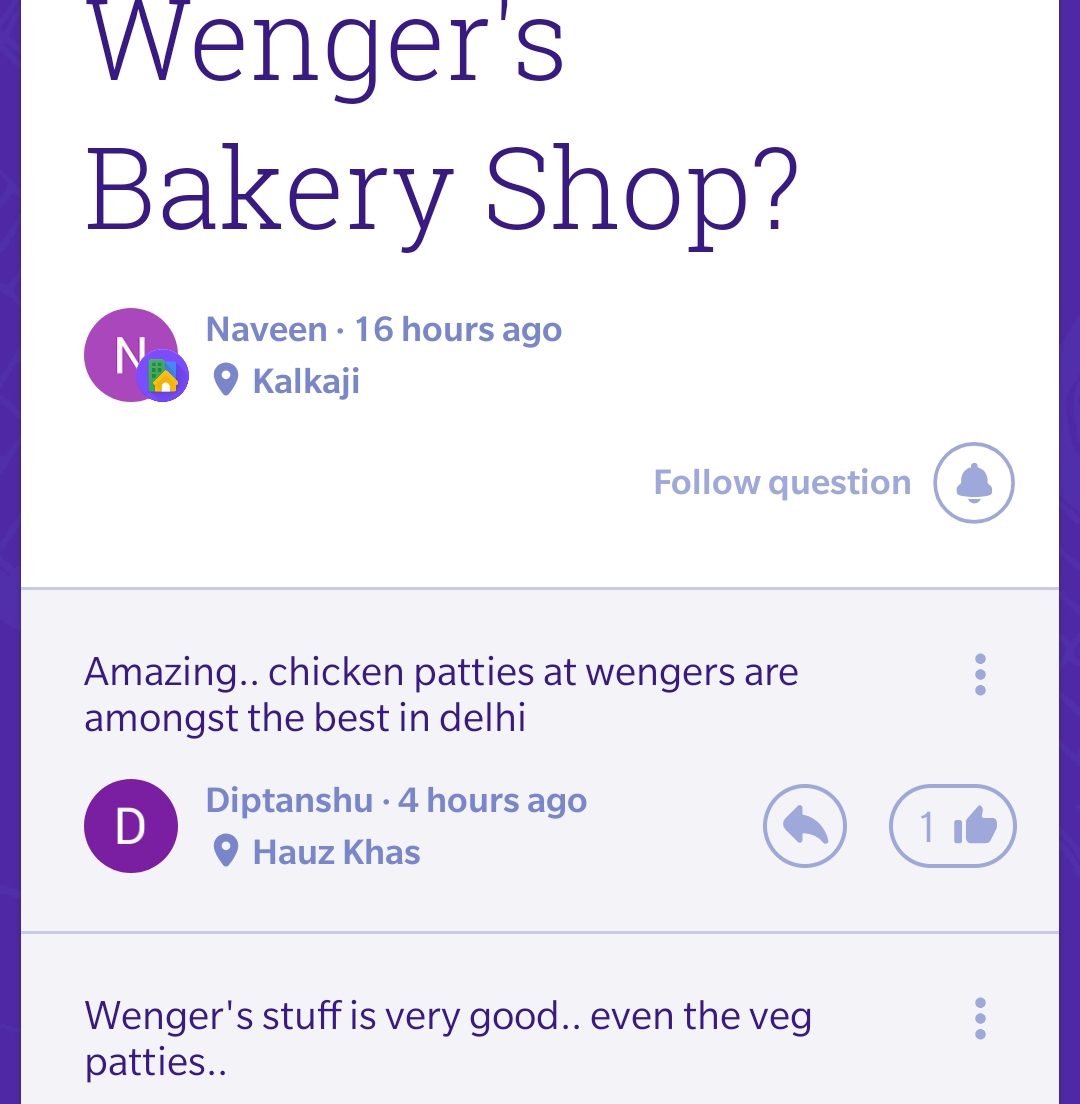Open options for the veg patties answer
This screenshot has width=1080, height=1104.
pos(980,1019)
